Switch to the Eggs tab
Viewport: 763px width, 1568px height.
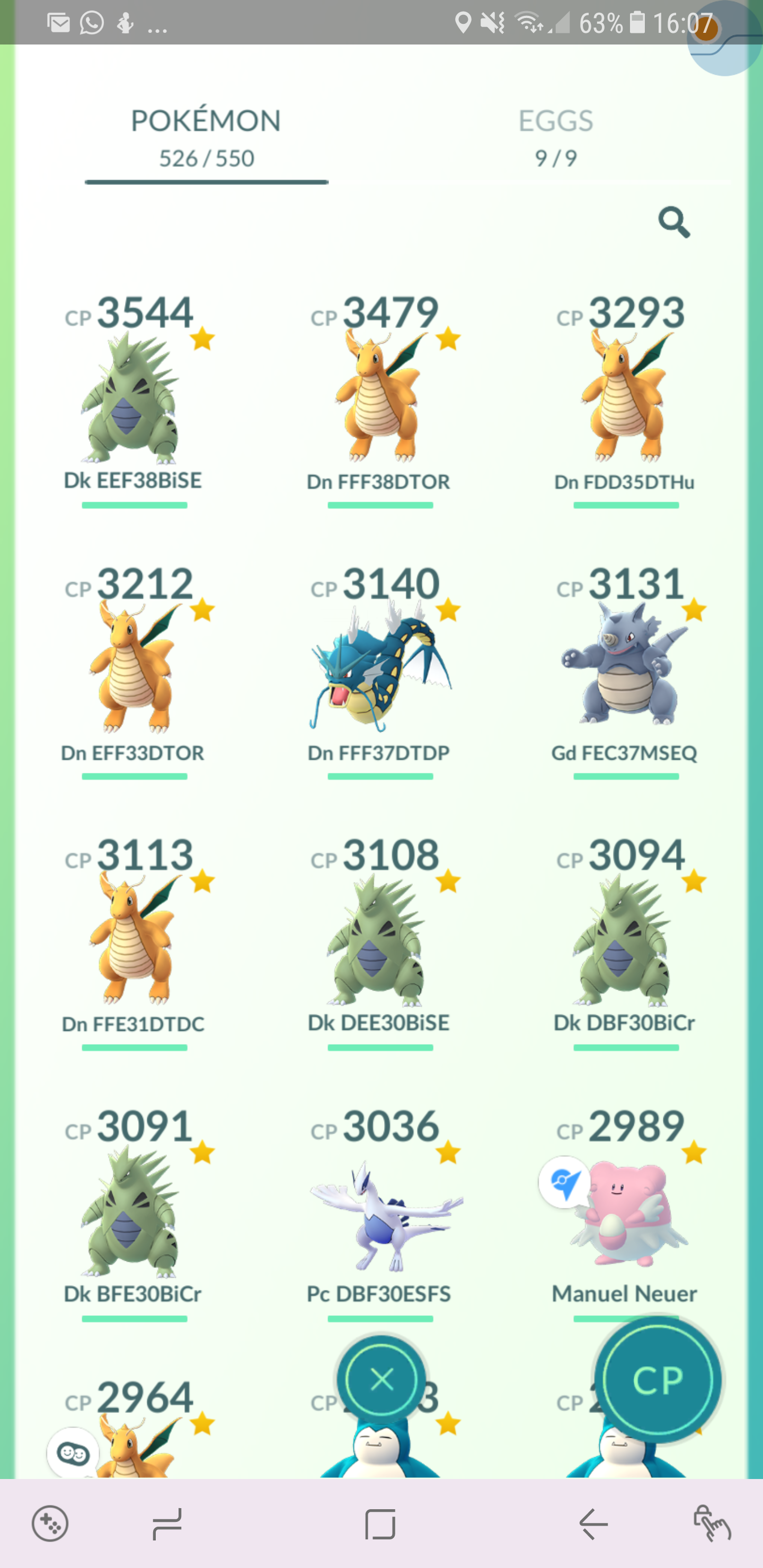click(x=555, y=138)
